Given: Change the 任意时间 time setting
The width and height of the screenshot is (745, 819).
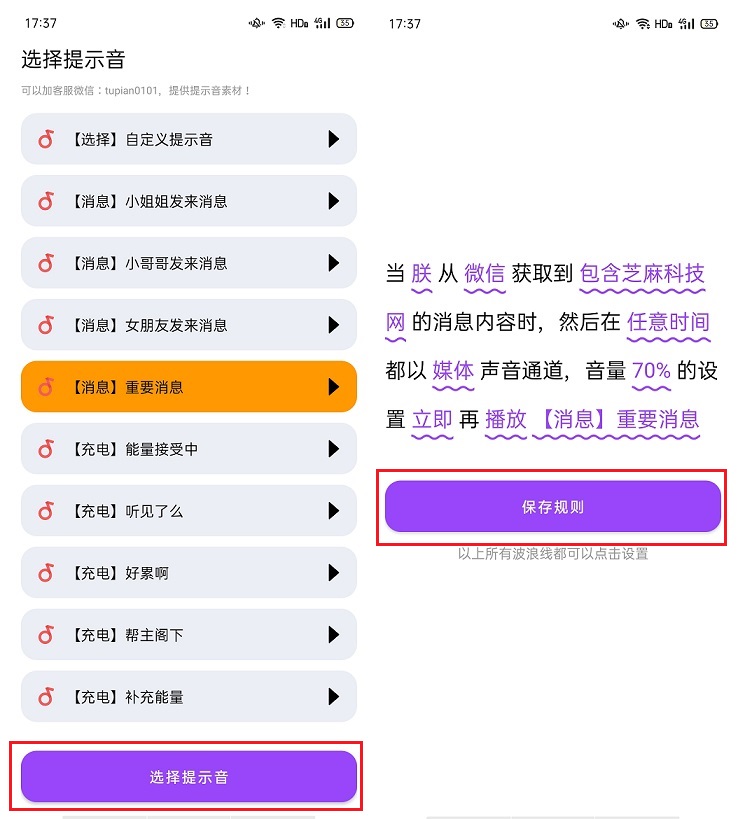Looking at the screenshot, I should pos(668,322).
